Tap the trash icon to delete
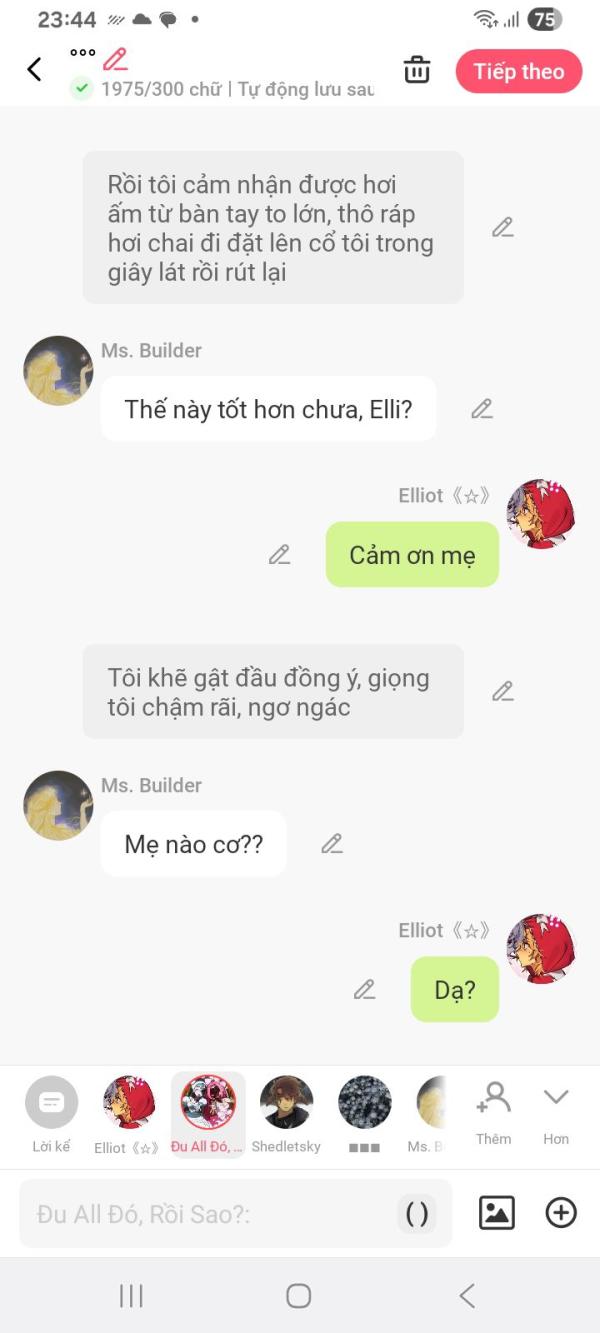 [417, 70]
